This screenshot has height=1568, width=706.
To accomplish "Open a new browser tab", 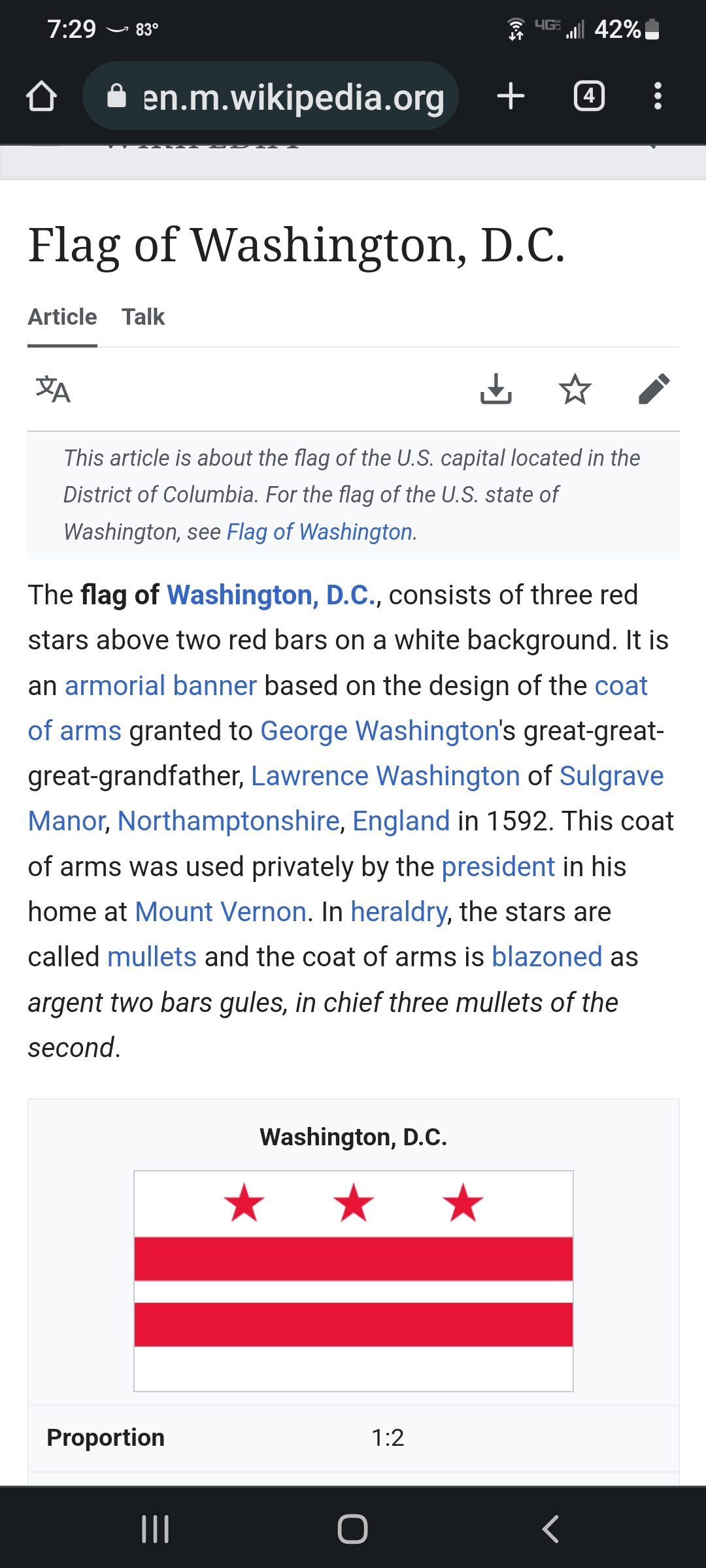I will point(511,96).
